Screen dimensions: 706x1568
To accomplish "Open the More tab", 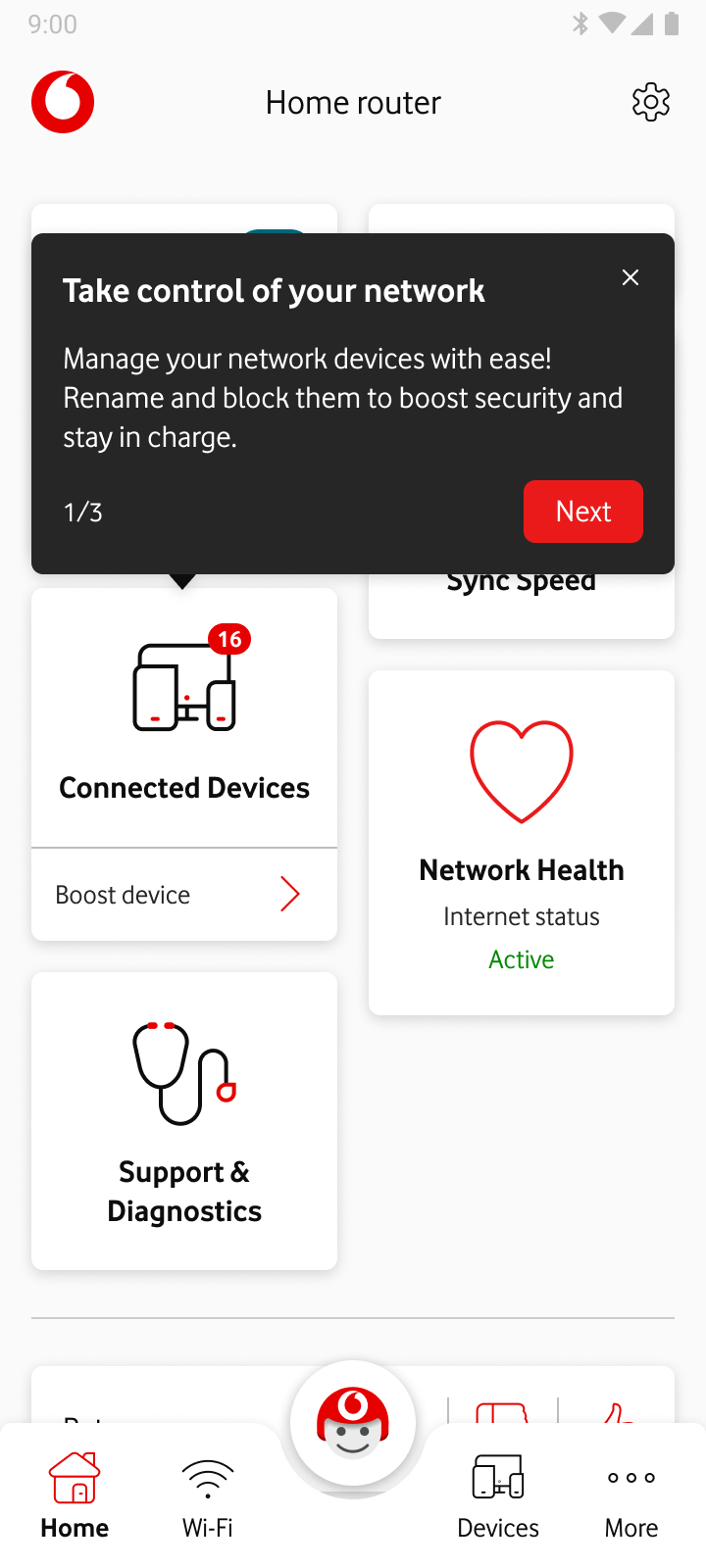I will click(631, 1497).
